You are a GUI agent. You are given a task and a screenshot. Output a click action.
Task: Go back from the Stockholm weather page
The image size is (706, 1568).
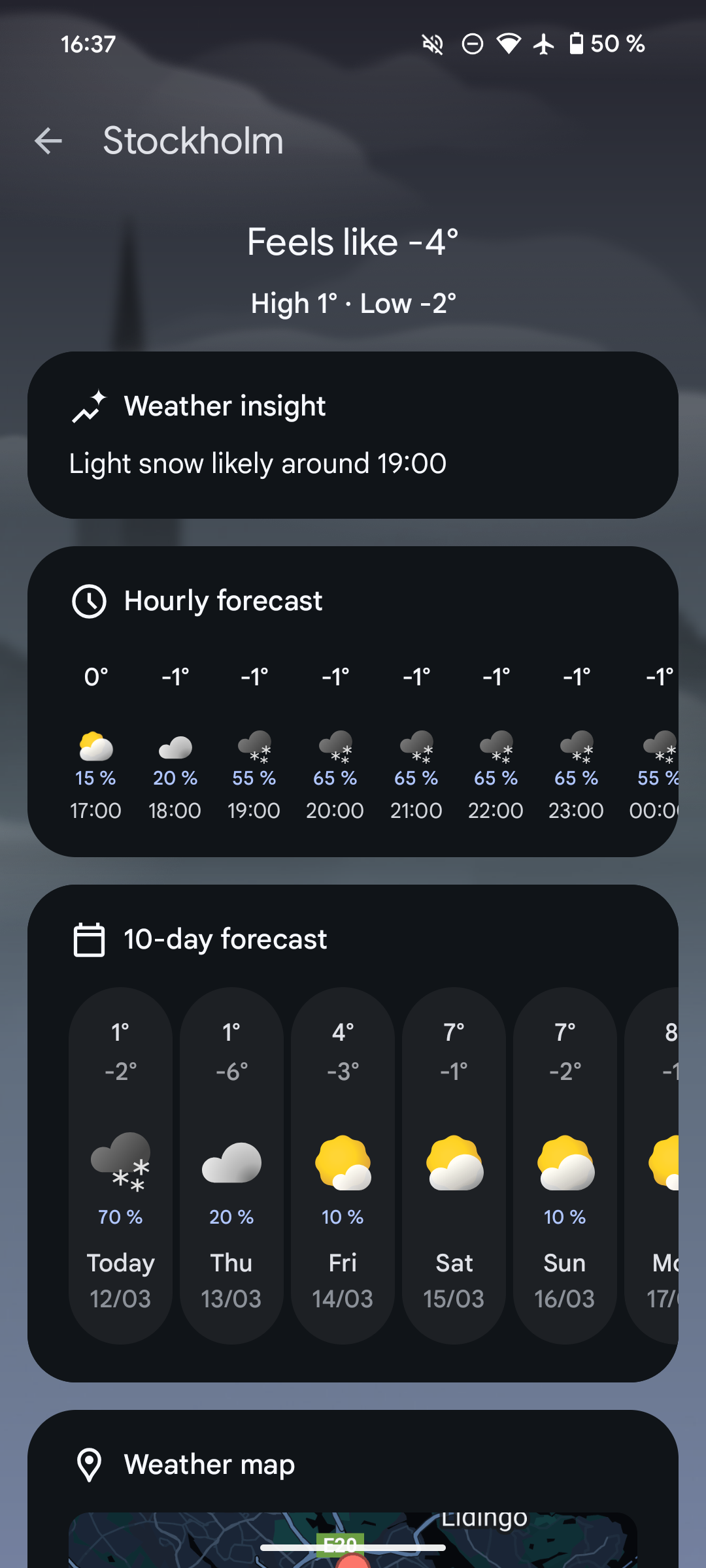[x=48, y=140]
